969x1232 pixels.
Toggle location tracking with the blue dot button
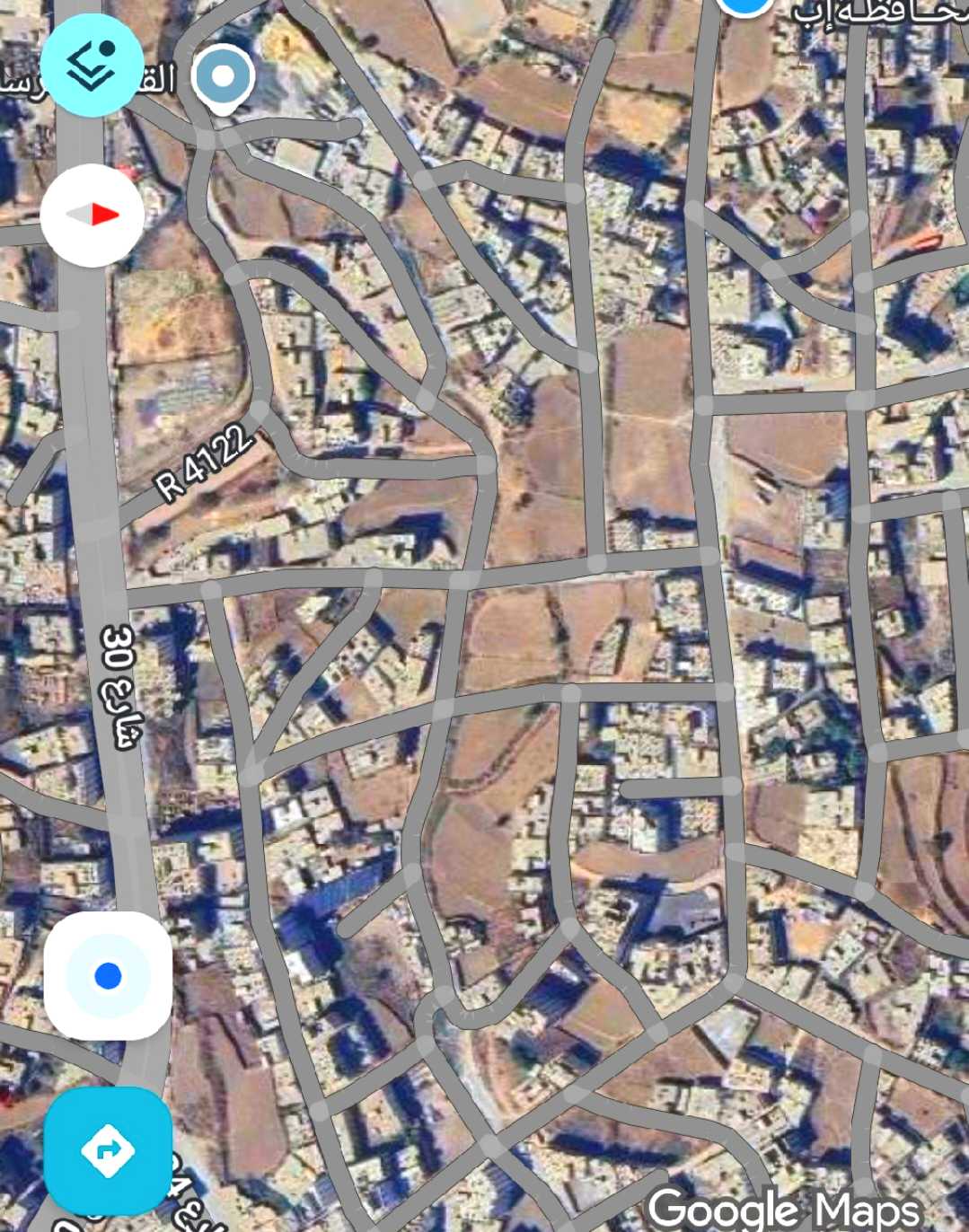110,973
